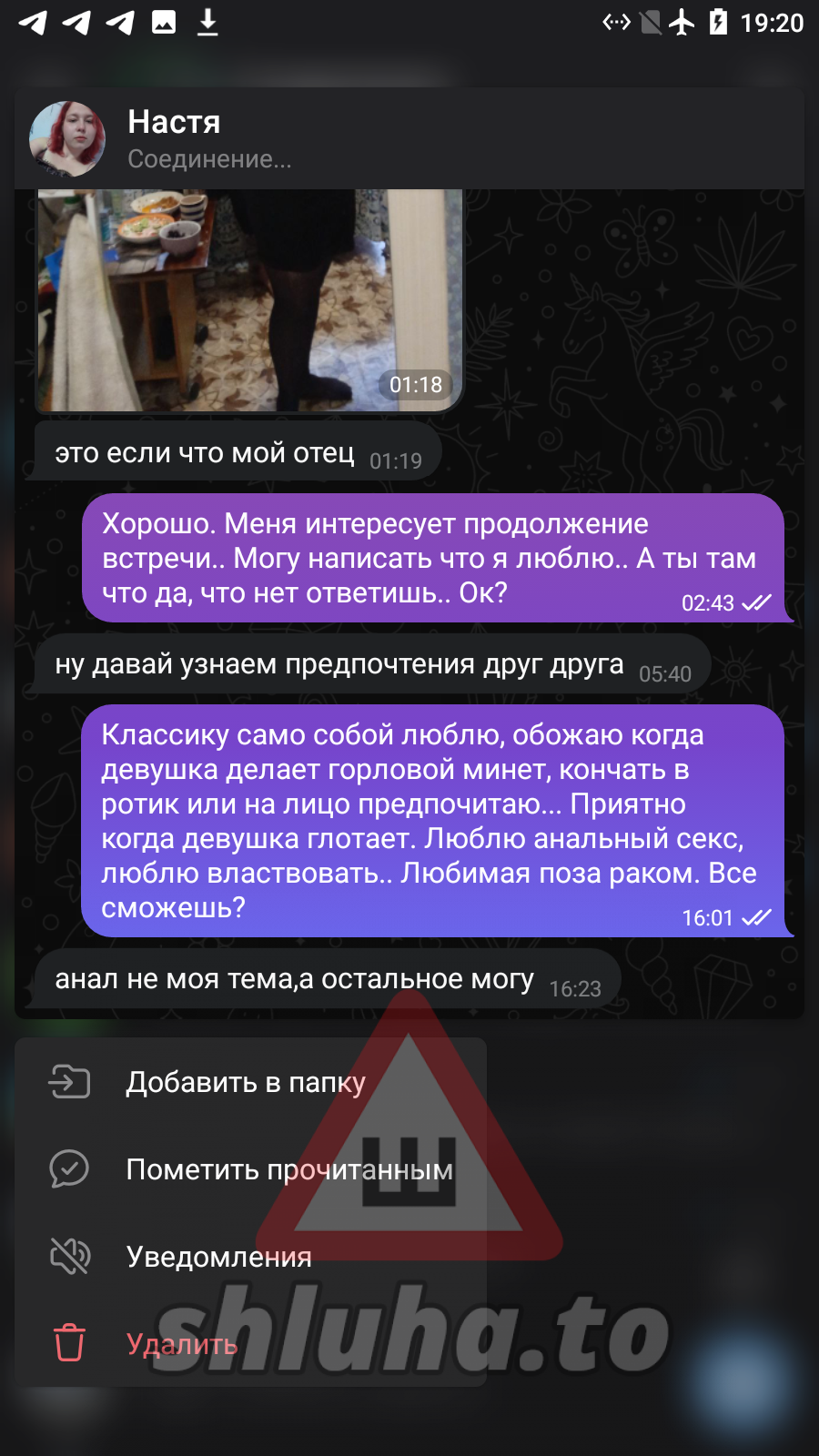Choose «Удалить» to delete the chat
The width and height of the screenshot is (819, 1456).
point(181,1344)
